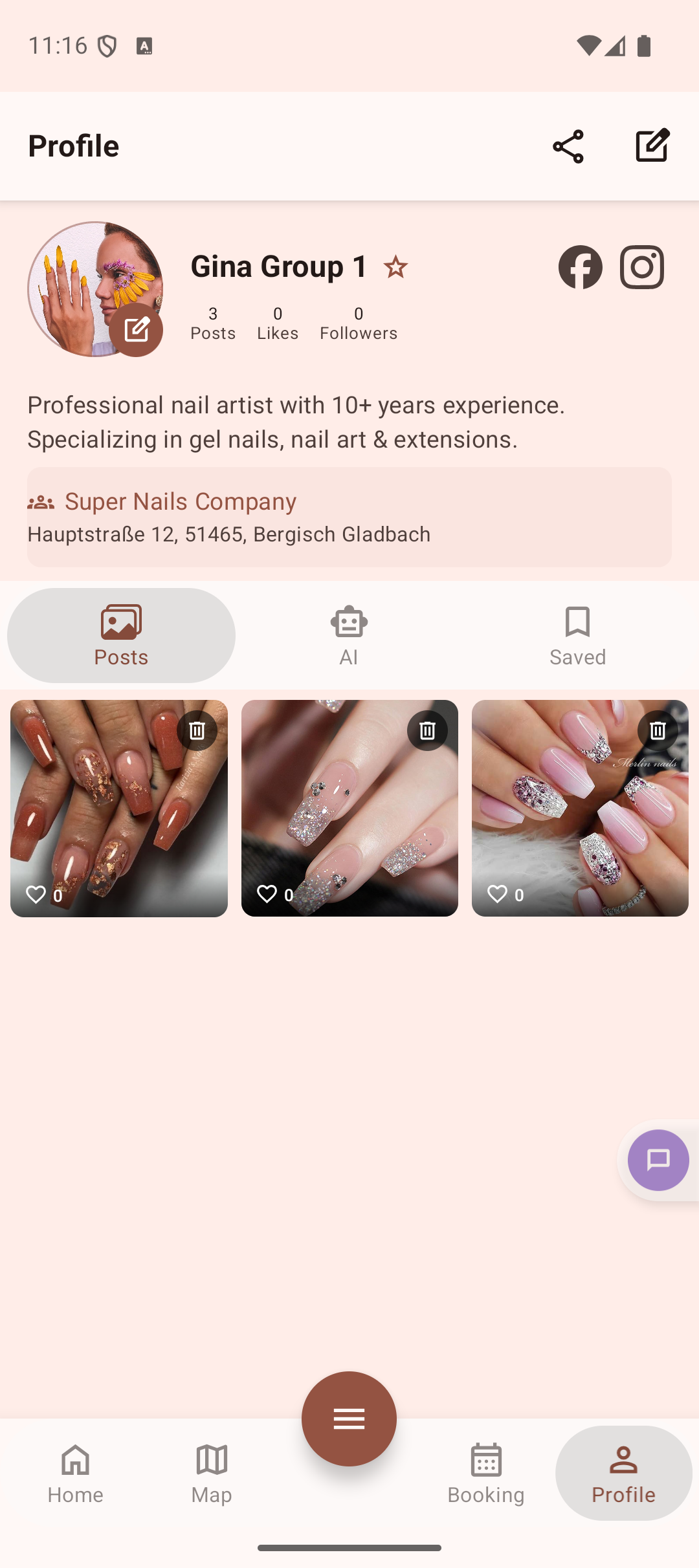Open the Facebook link
The image size is (699, 1568).
[580, 267]
